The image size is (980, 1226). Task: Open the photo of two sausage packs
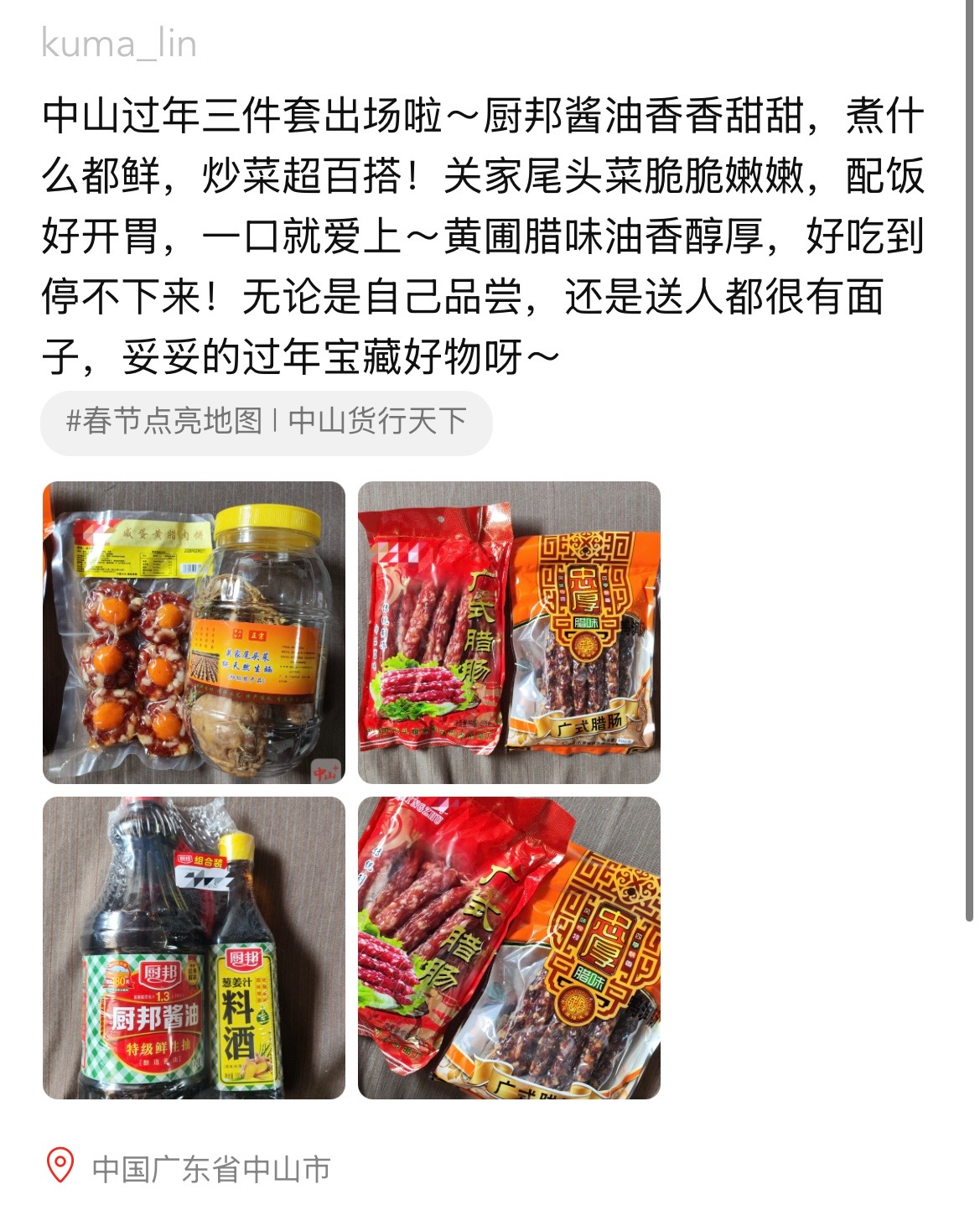pyautogui.click(x=509, y=632)
